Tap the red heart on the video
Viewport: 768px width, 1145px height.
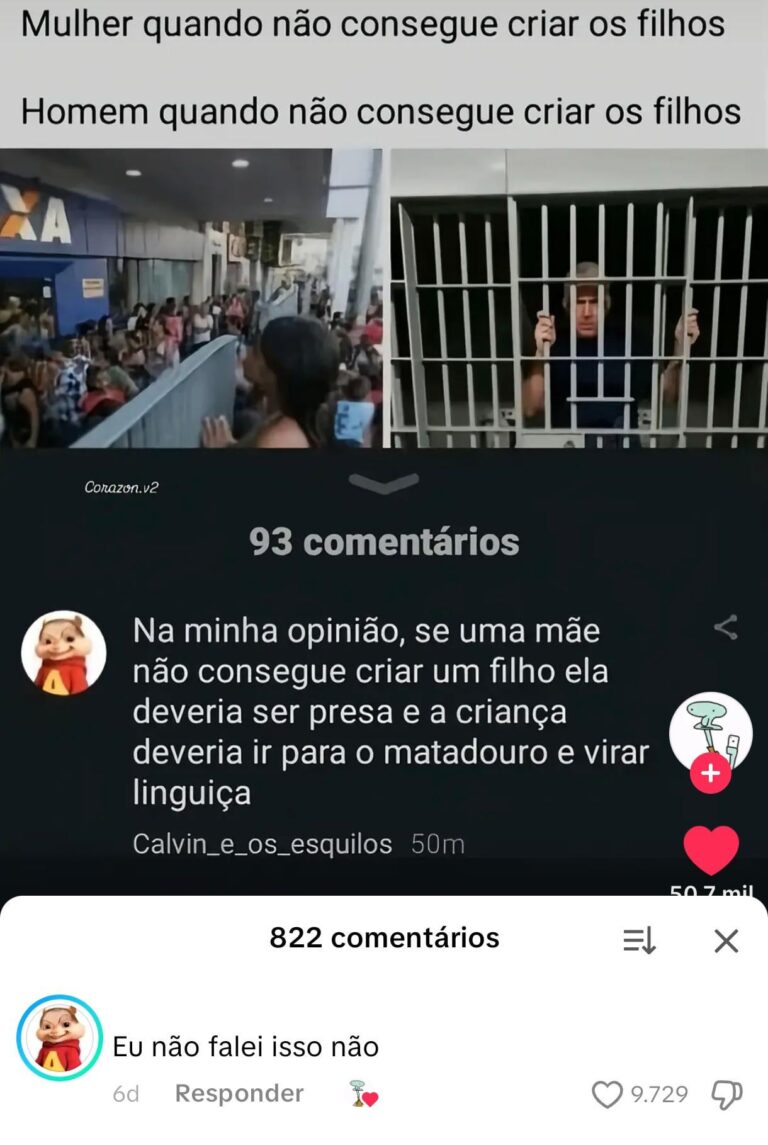711,850
